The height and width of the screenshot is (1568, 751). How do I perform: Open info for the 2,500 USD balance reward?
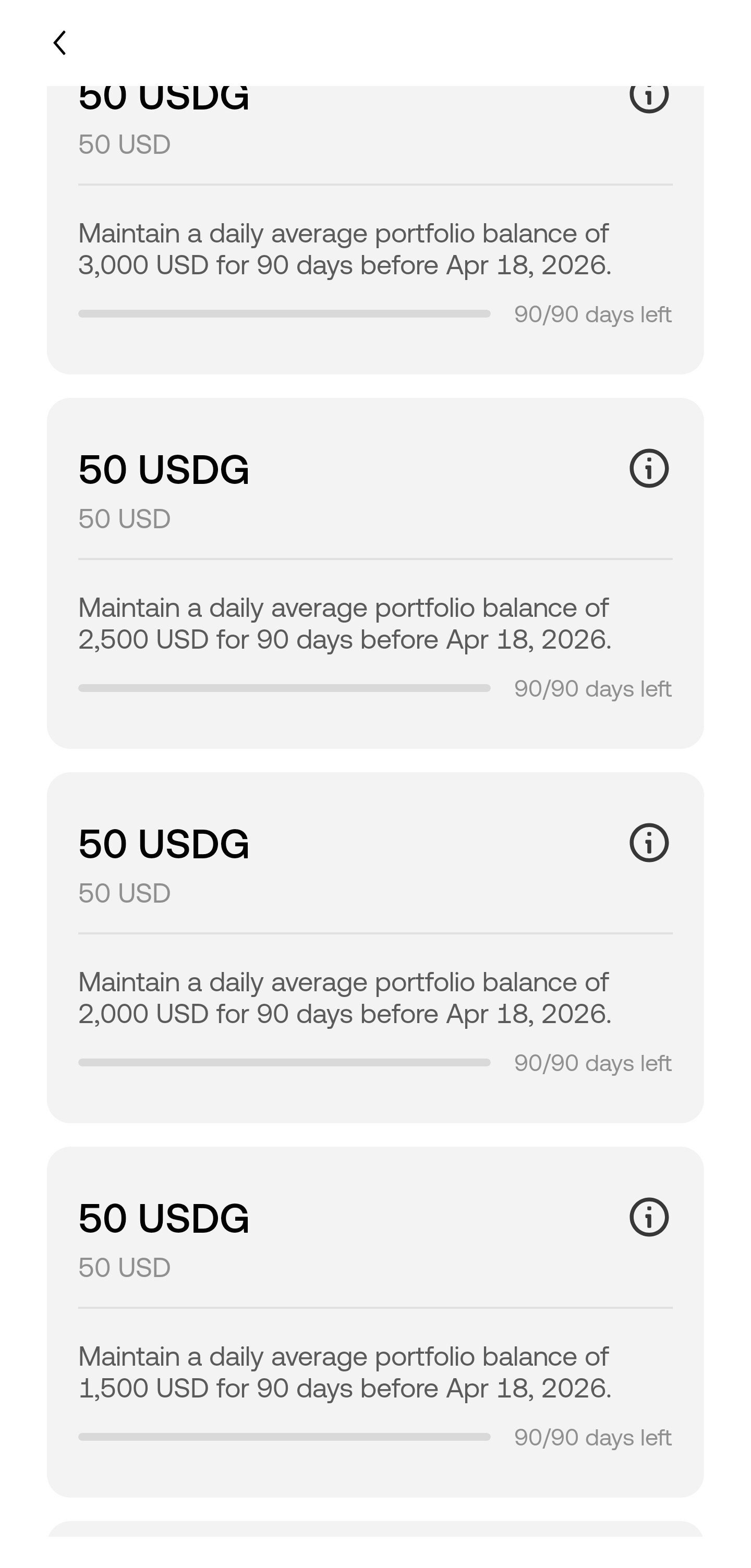[x=649, y=468]
